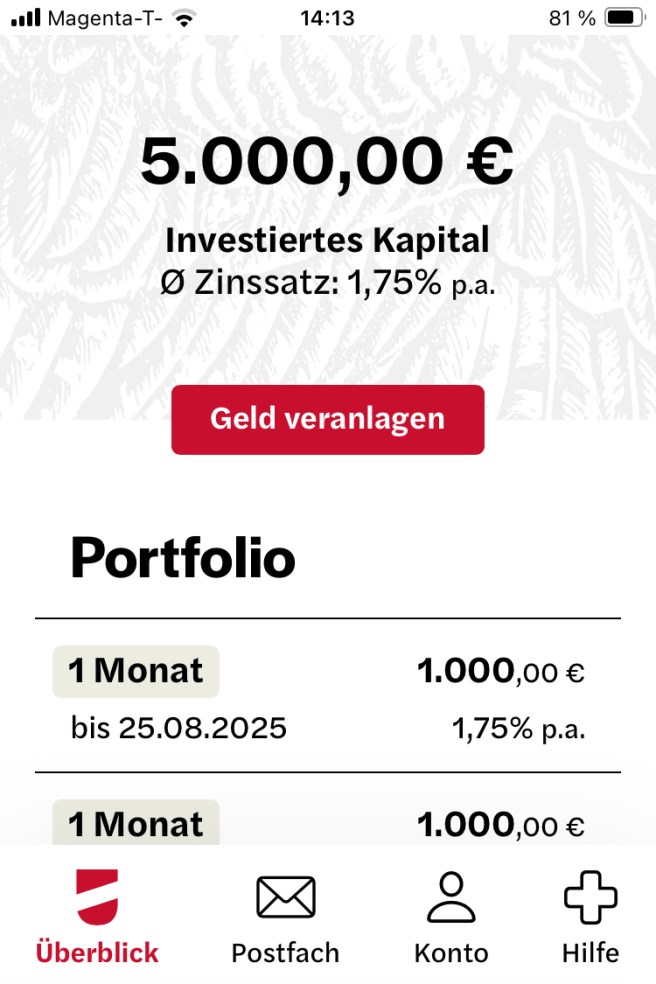Image resolution: width=656 pixels, height=984 pixels.
Task: Open the 1 Monat investment until 25.08.2025
Action: [x=327, y=697]
